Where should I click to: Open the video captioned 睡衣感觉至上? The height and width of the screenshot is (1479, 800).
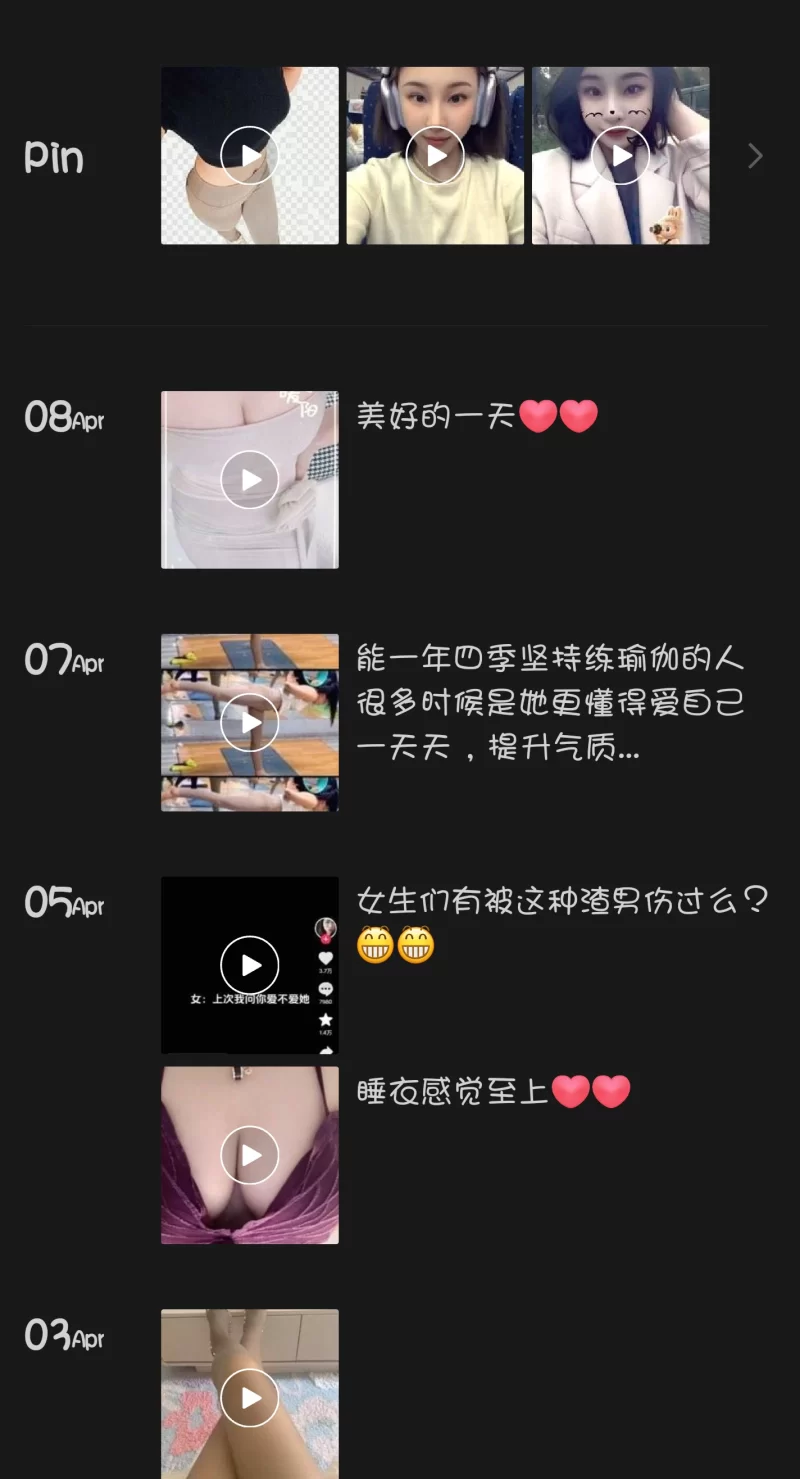(249, 1155)
